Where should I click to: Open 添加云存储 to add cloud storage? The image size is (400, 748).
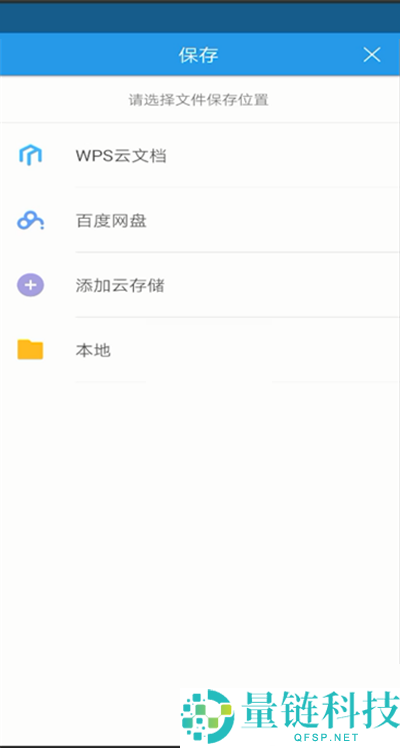[x=200, y=285]
